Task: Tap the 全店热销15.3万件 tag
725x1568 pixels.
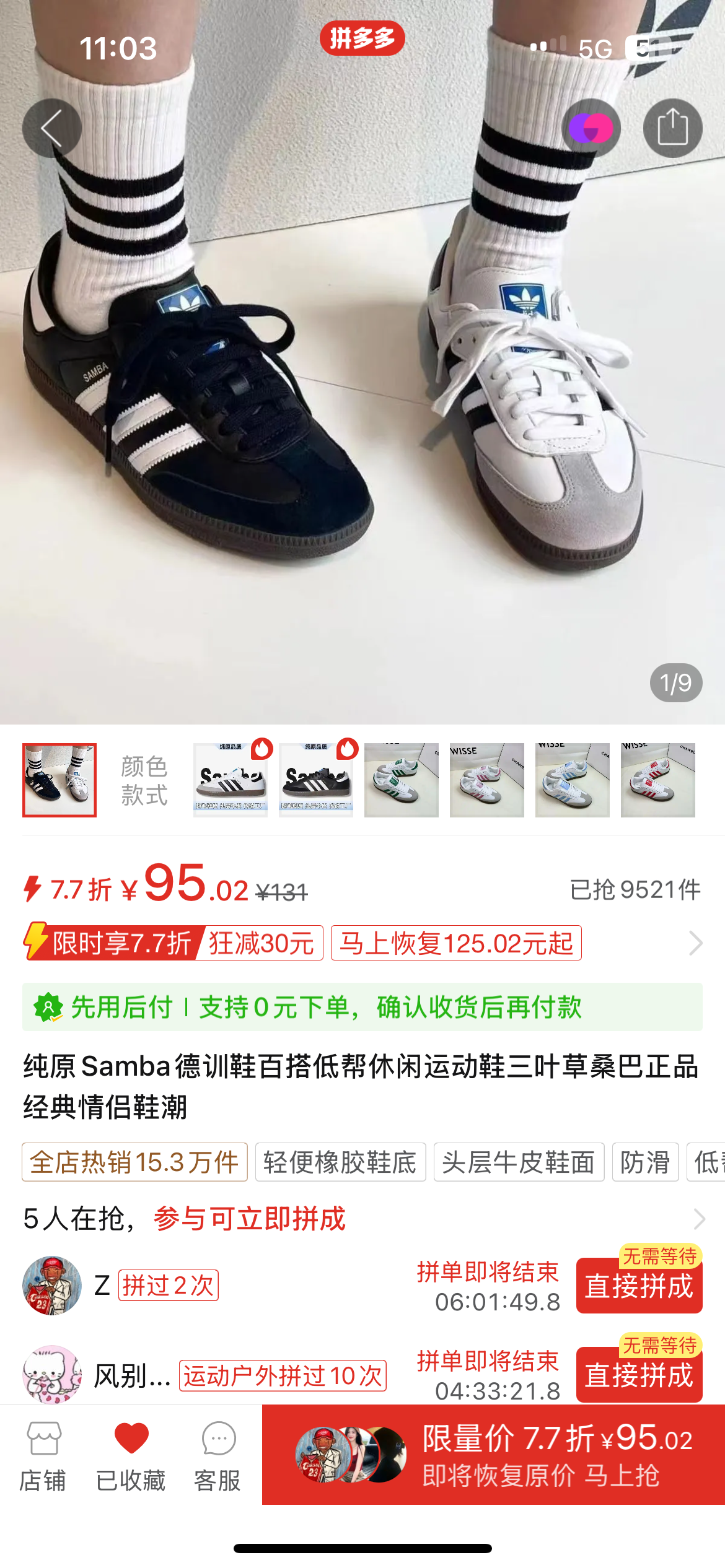Action: [134, 1162]
